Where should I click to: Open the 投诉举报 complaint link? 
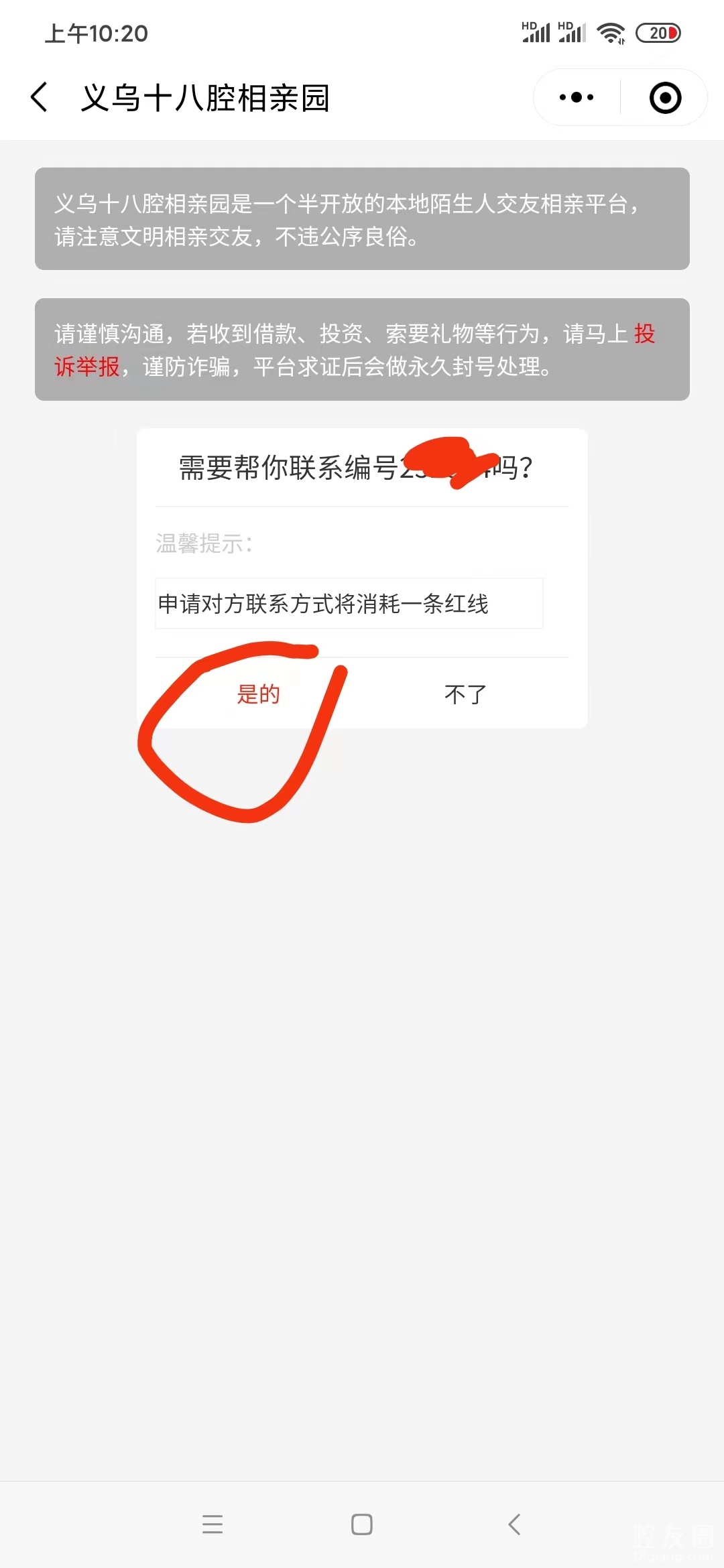[87, 367]
